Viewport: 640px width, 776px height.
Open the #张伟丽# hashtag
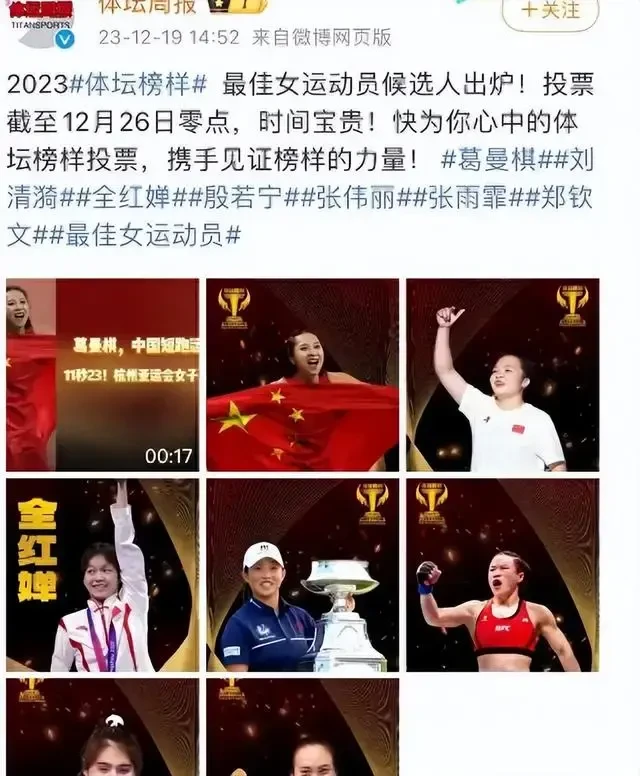pyautogui.click(x=345, y=198)
